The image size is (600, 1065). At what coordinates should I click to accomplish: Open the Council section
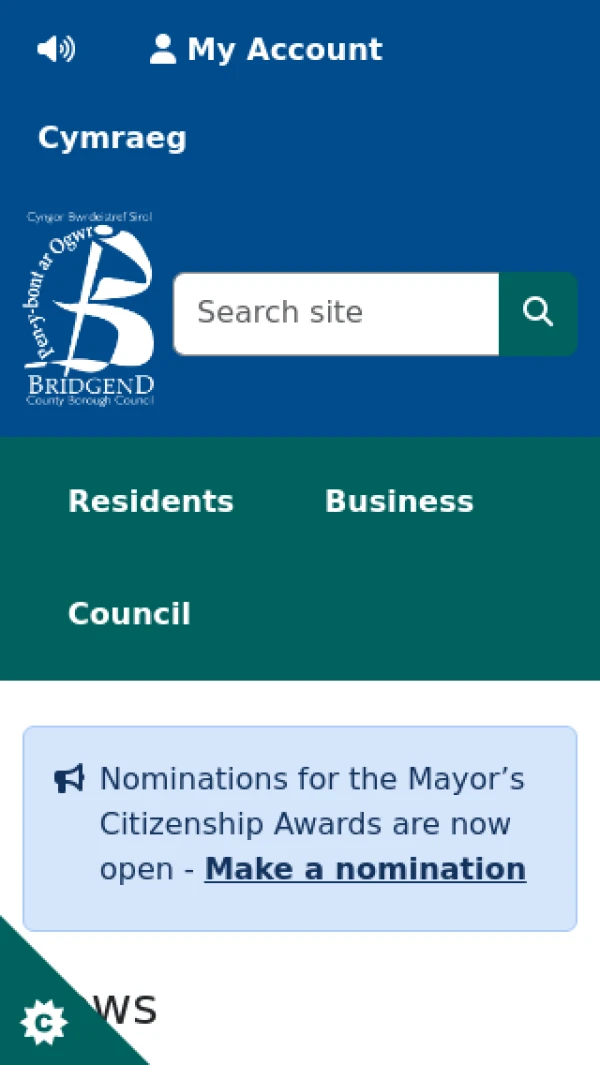click(x=129, y=614)
